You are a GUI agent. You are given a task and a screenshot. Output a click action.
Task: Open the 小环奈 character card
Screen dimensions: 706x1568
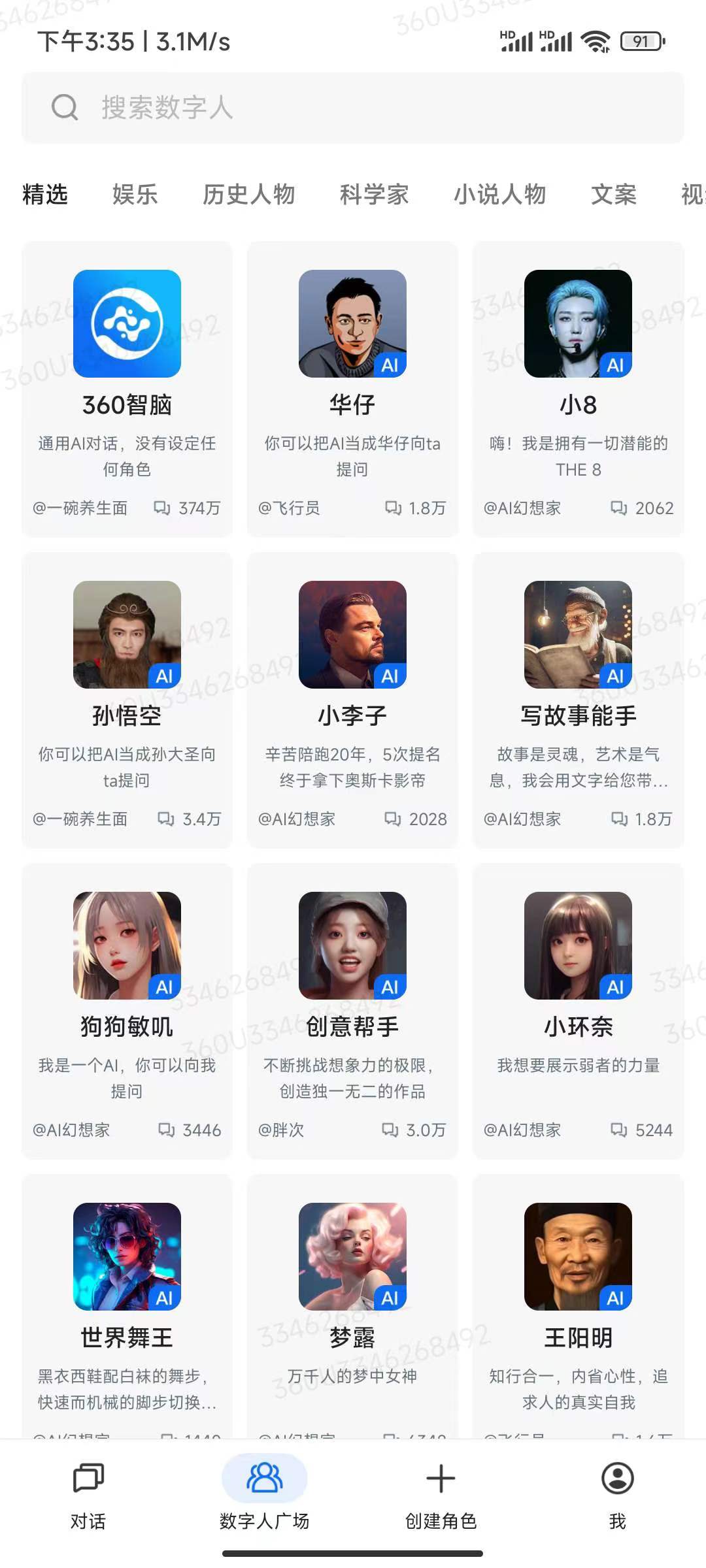tap(578, 1010)
